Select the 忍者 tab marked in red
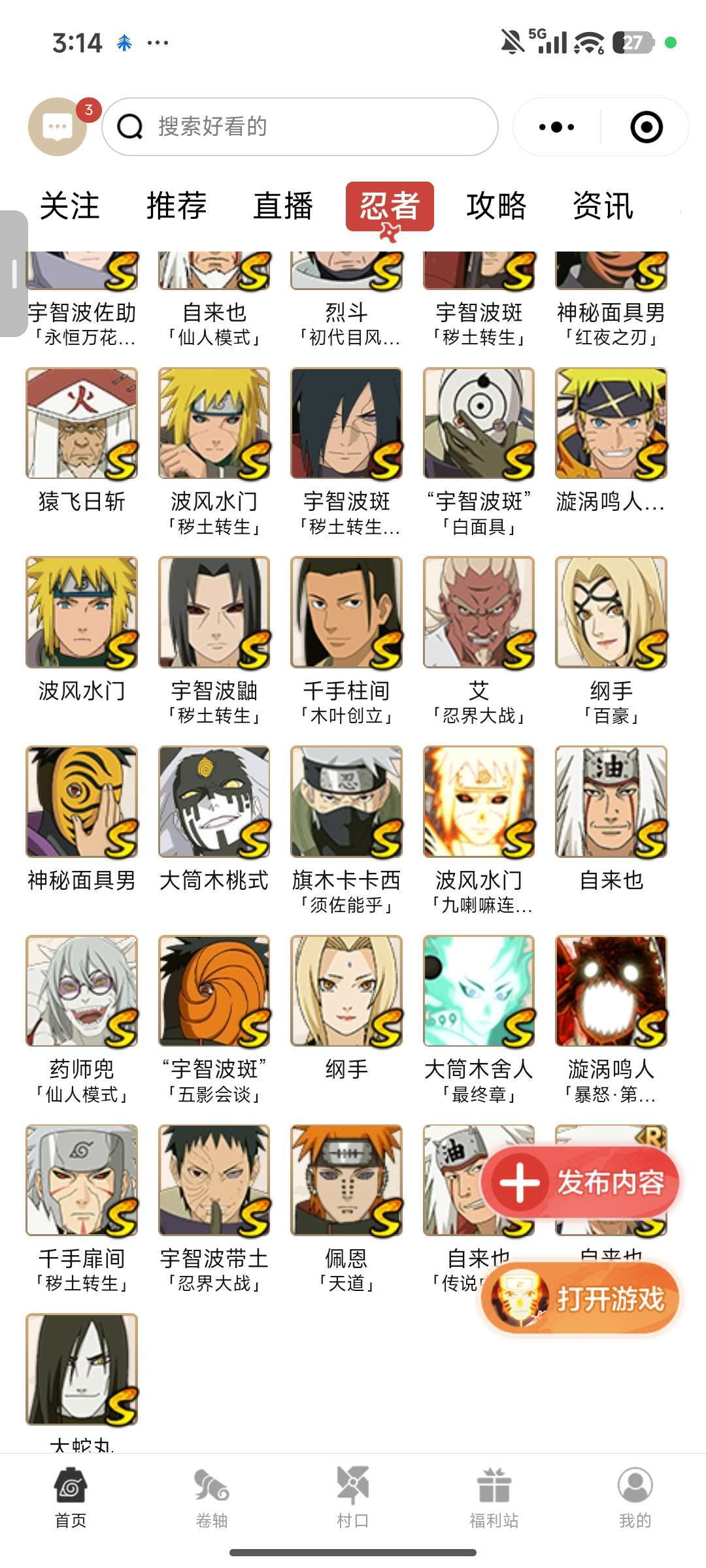The image size is (706, 1568). [390, 206]
